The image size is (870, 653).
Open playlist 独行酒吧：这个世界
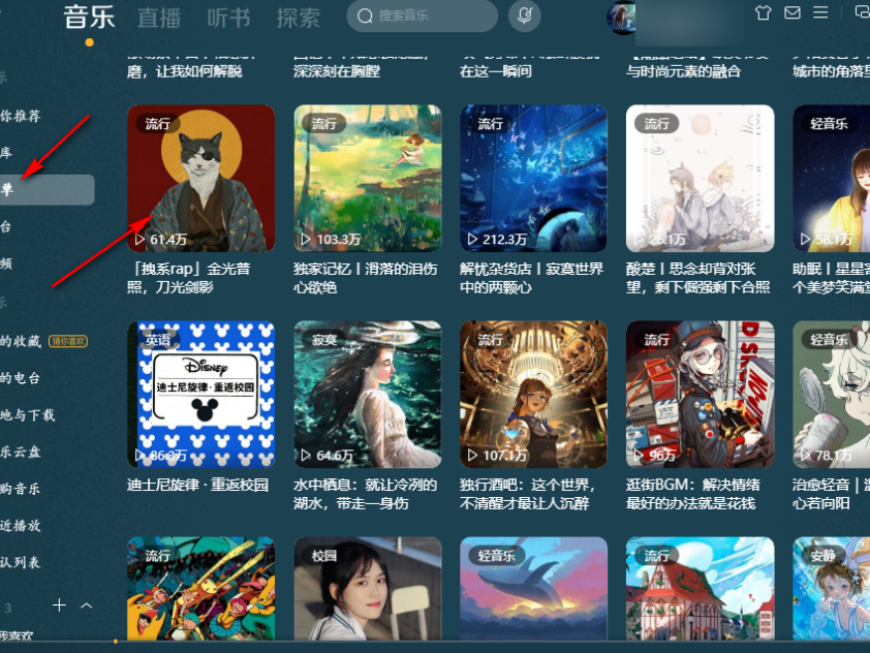(533, 394)
